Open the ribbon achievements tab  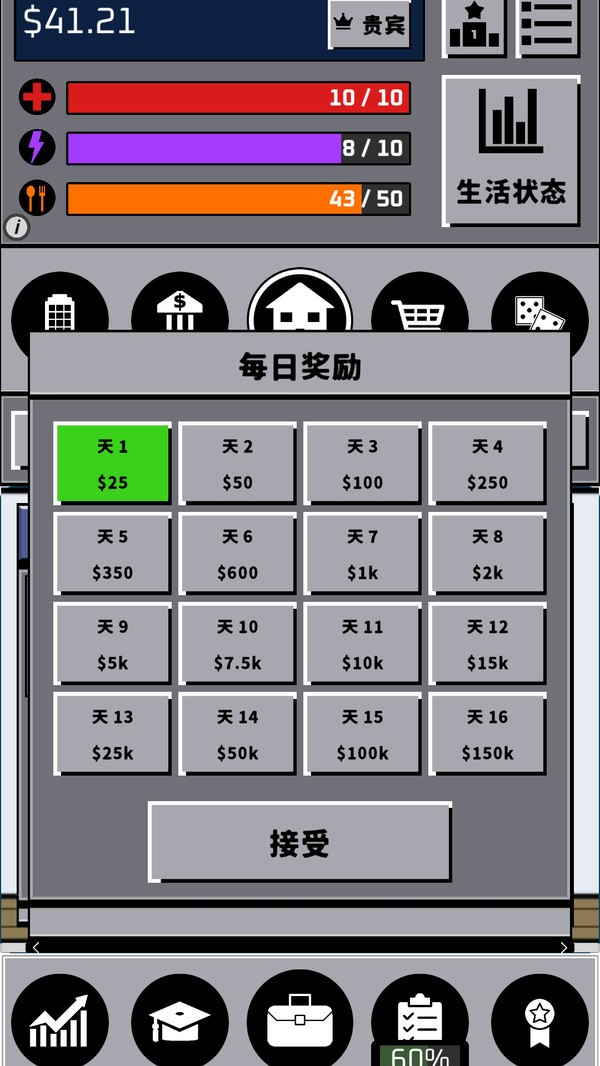[540, 1020]
